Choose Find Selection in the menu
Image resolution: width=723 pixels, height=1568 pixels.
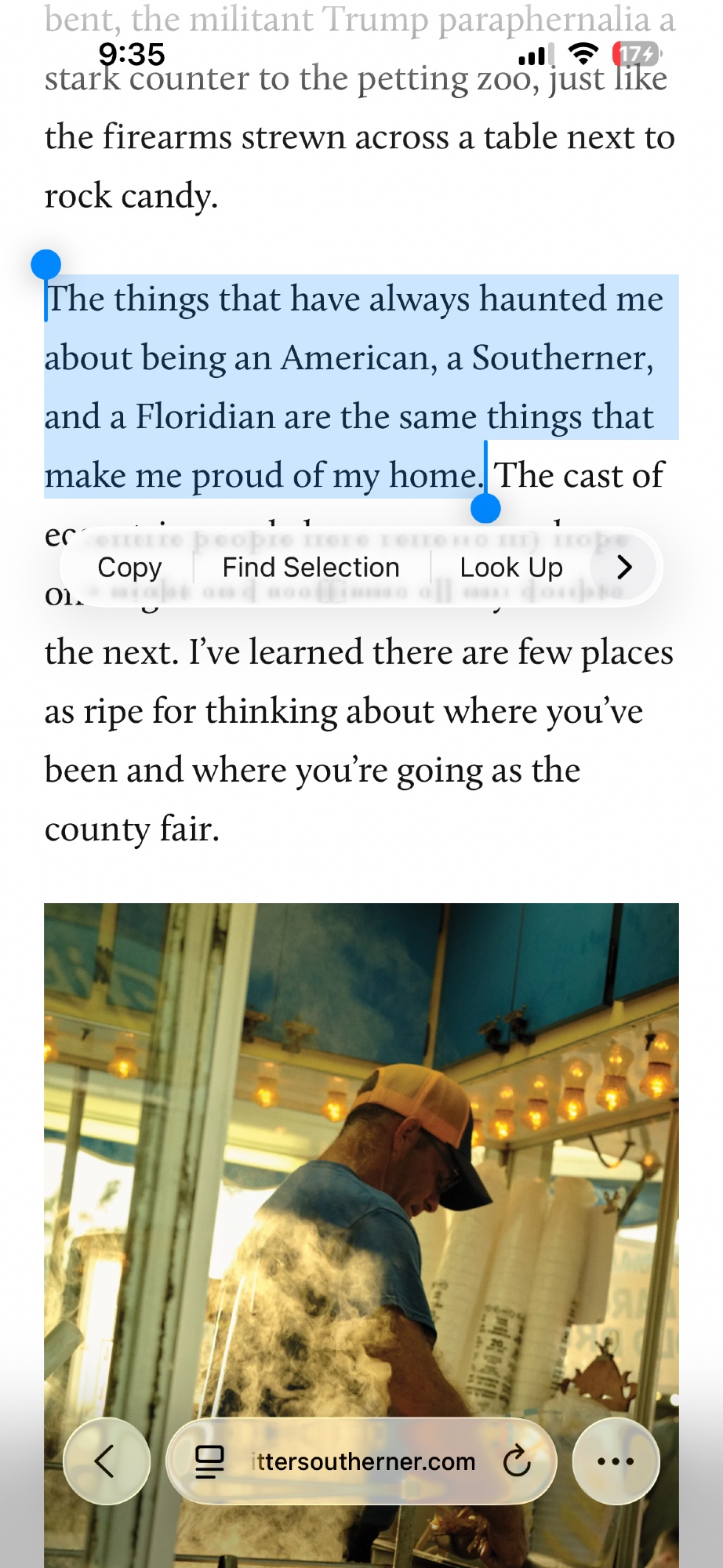point(311,567)
